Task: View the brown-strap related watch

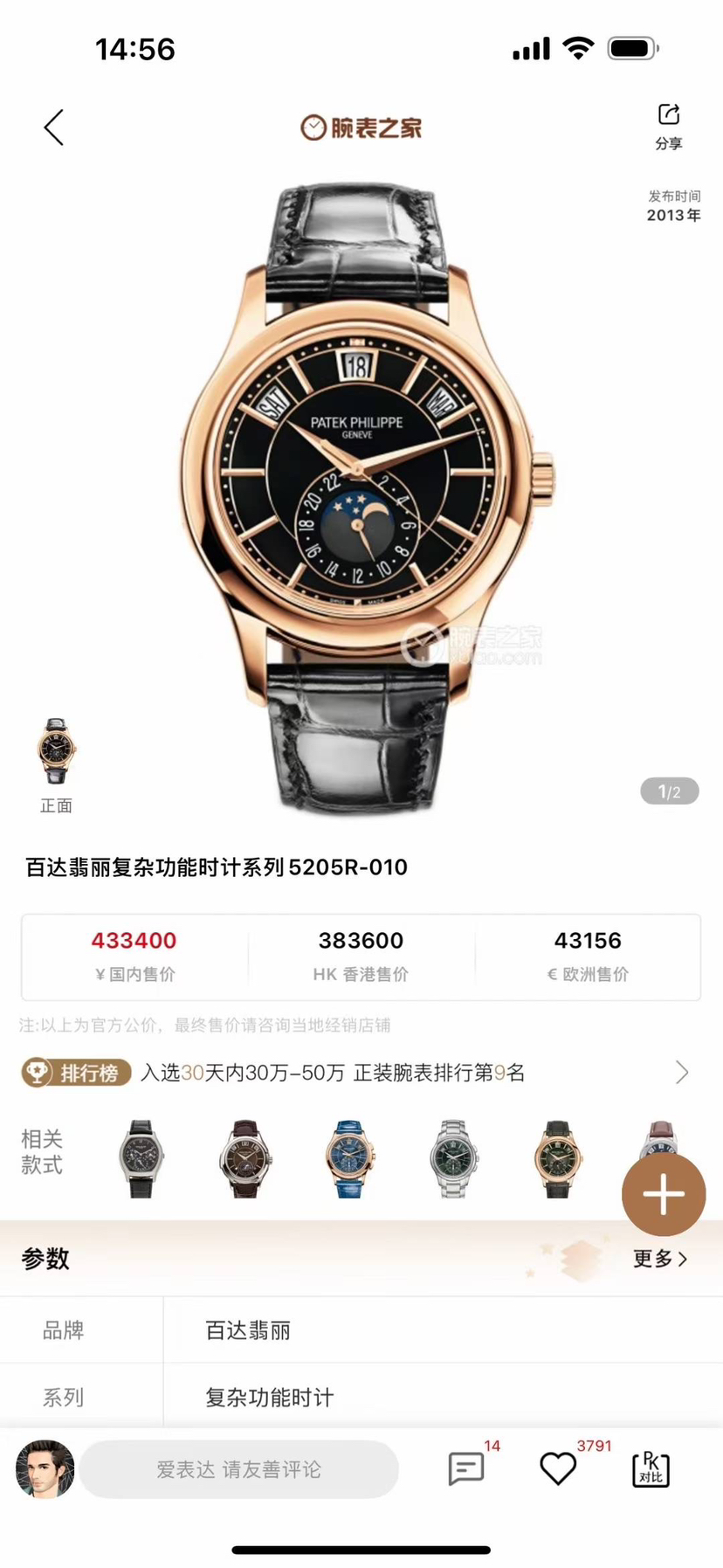Action: [244, 1158]
